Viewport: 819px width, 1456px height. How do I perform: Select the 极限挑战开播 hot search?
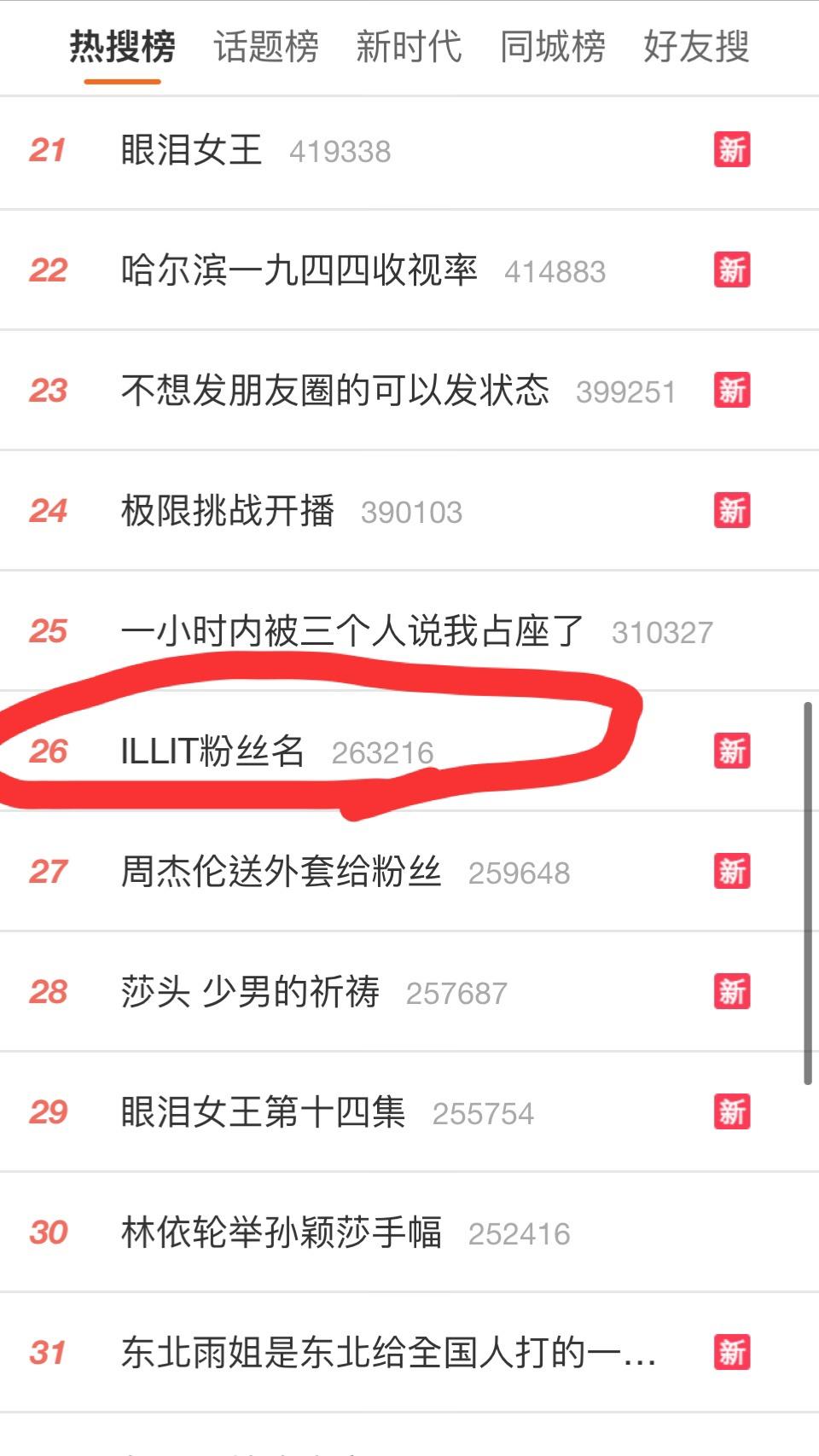tap(227, 511)
